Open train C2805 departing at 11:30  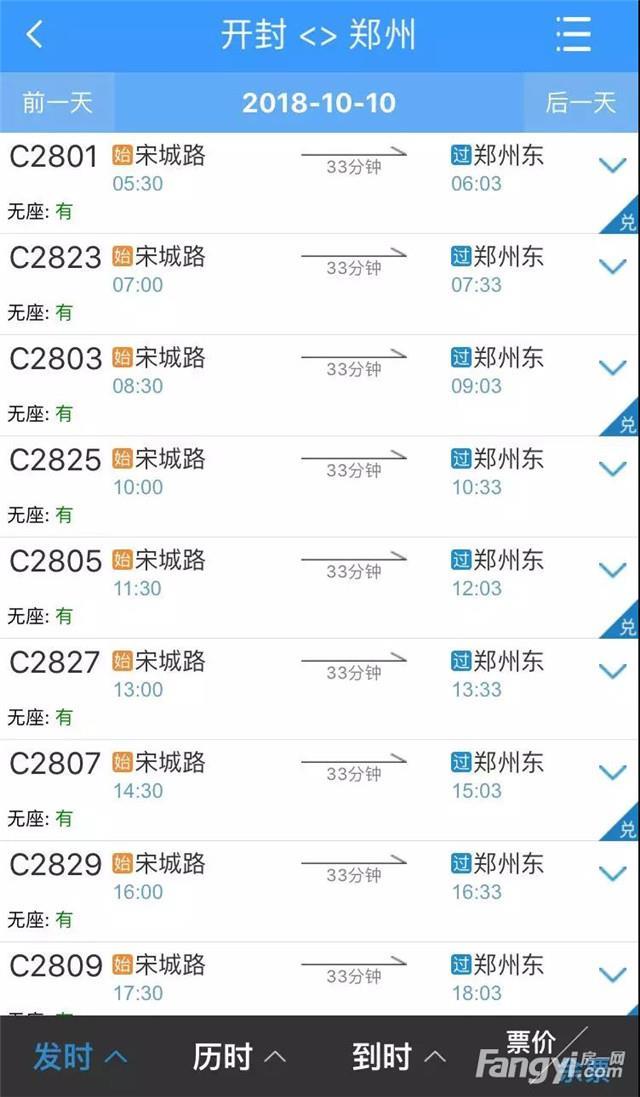pos(320,588)
